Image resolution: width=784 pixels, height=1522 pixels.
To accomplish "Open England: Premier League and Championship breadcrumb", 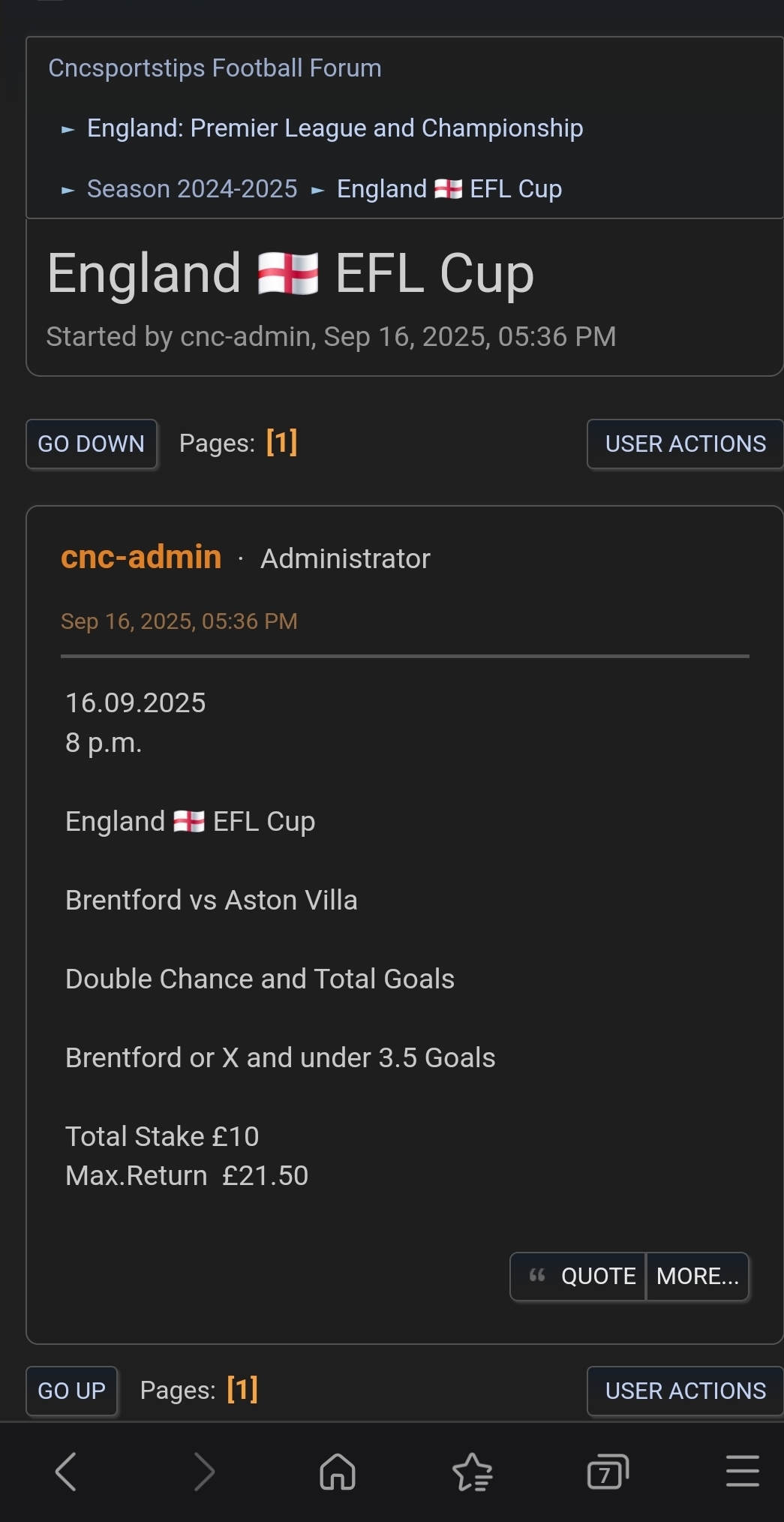I will click(x=335, y=128).
